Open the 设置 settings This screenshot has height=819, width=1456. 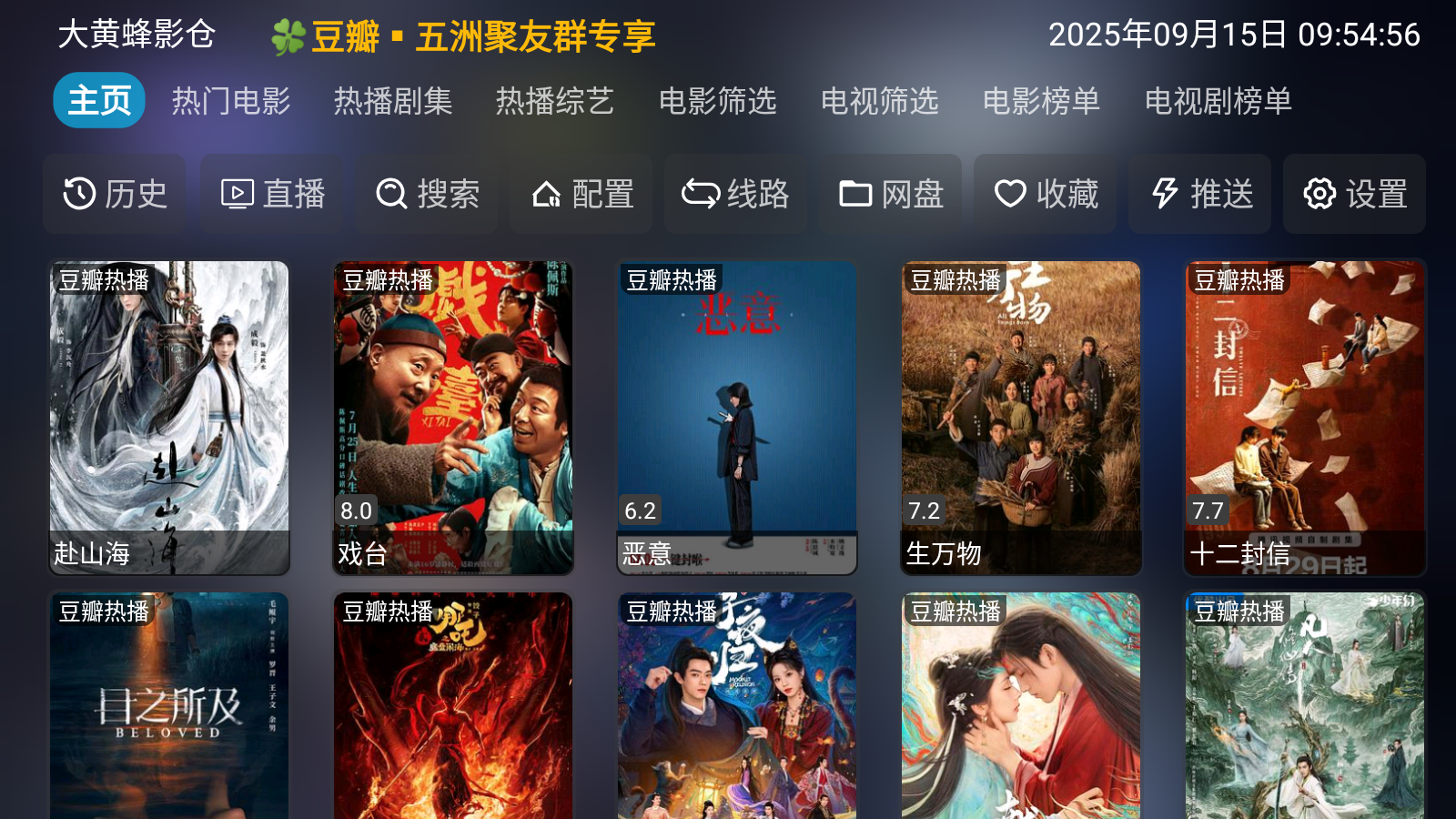[x=1355, y=194]
